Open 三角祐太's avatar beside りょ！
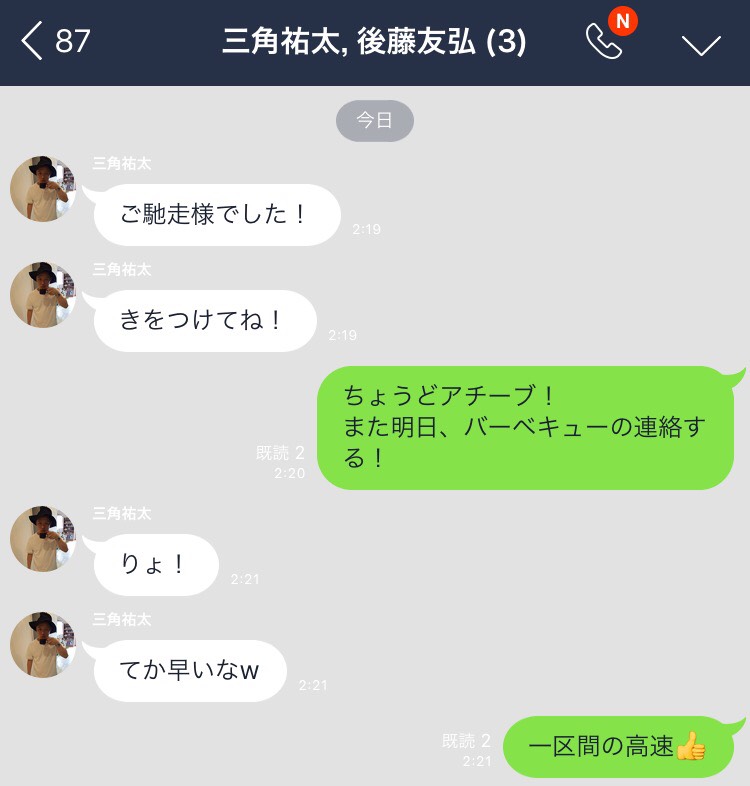Screen dimensions: 750x786 (43, 539)
